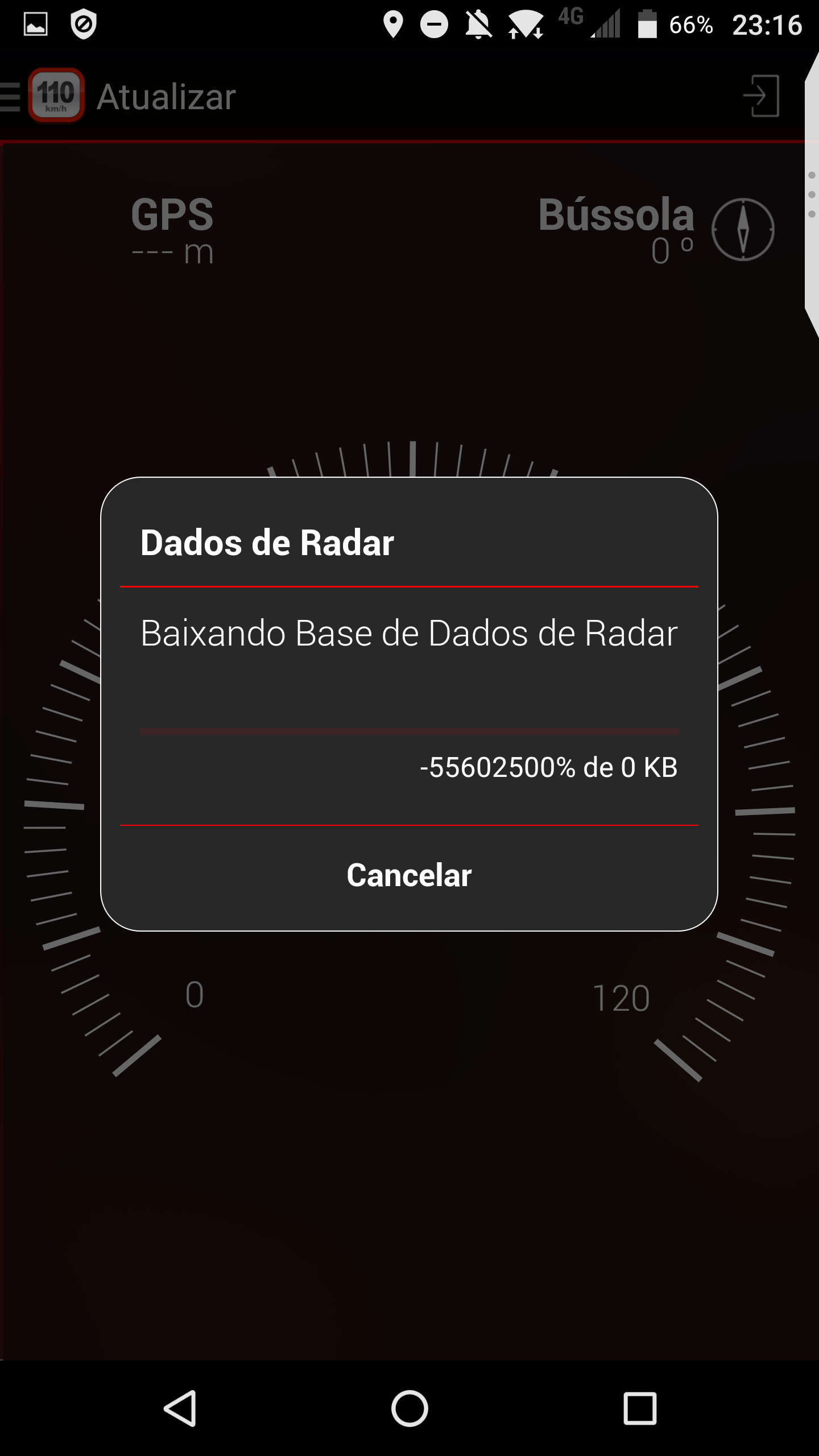
Task: Tap the exit icon in the app bar
Action: 761,96
